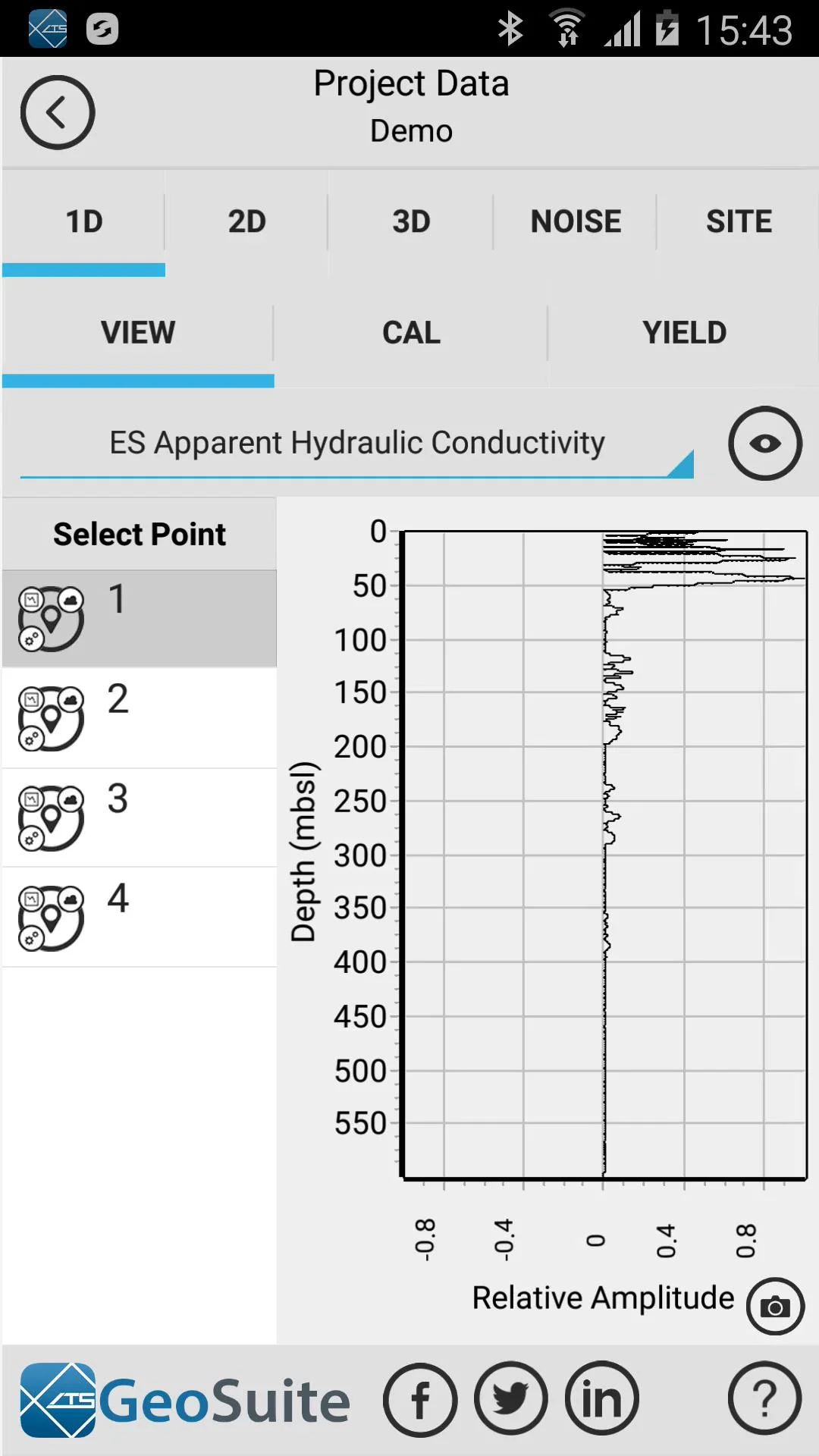Open the Twitter link
Image resolution: width=819 pixels, height=1456 pixels.
tap(511, 1398)
